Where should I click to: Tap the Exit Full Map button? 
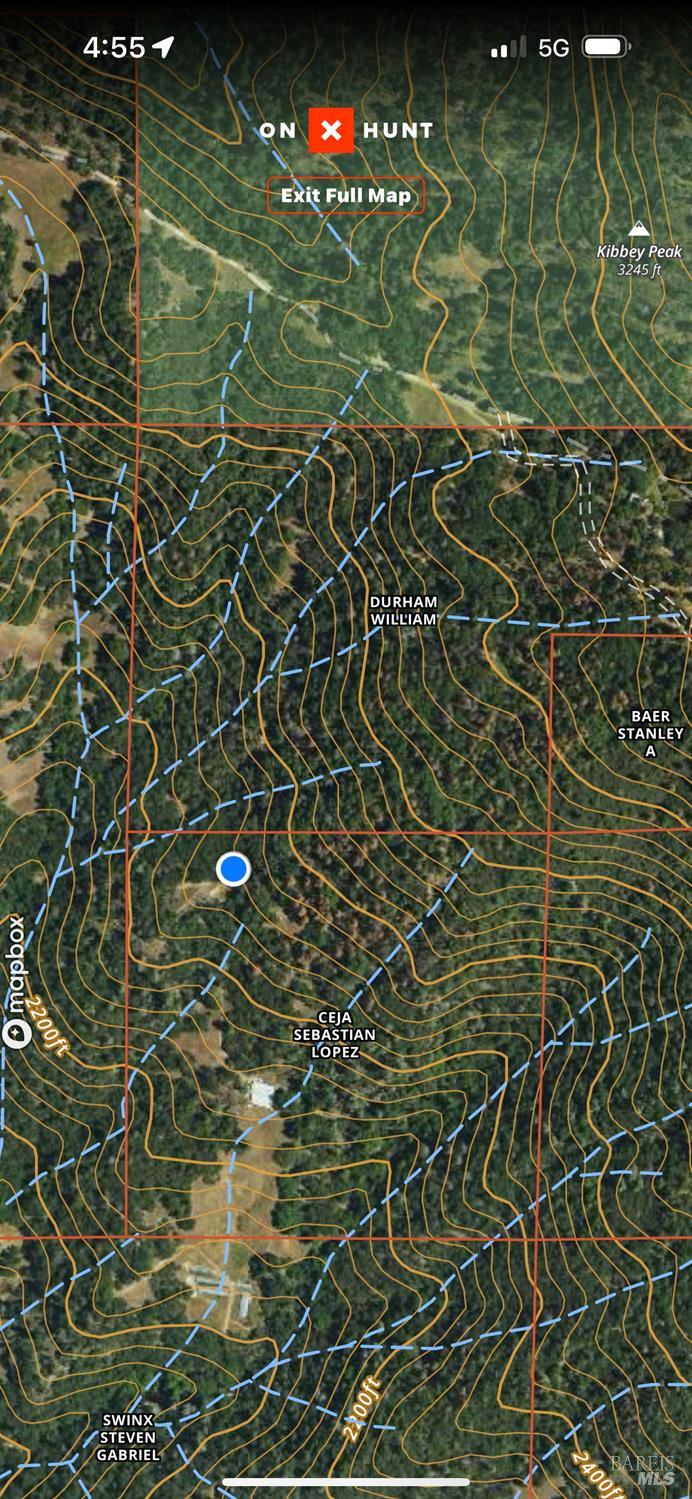pyautogui.click(x=345, y=195)
